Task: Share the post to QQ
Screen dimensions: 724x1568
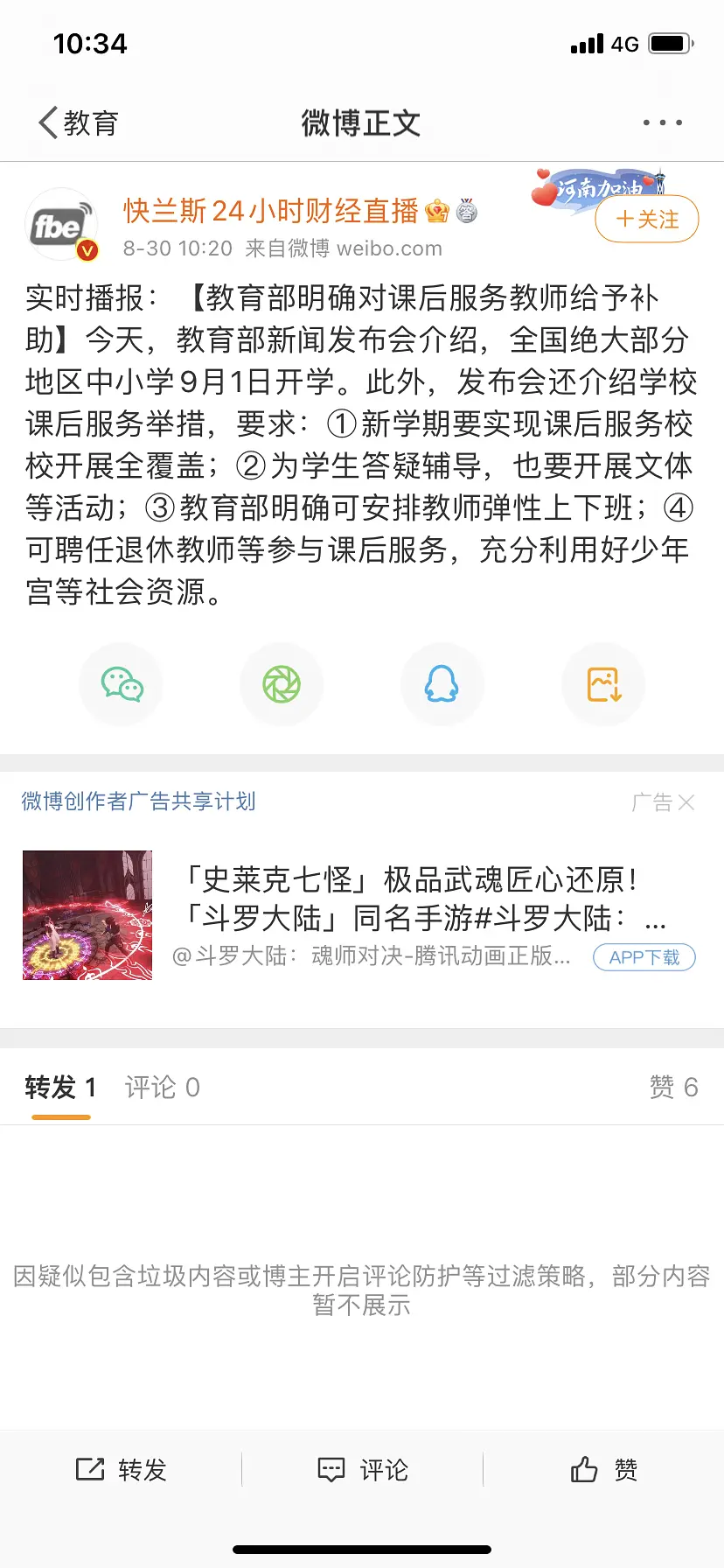Action: point(442,684)
